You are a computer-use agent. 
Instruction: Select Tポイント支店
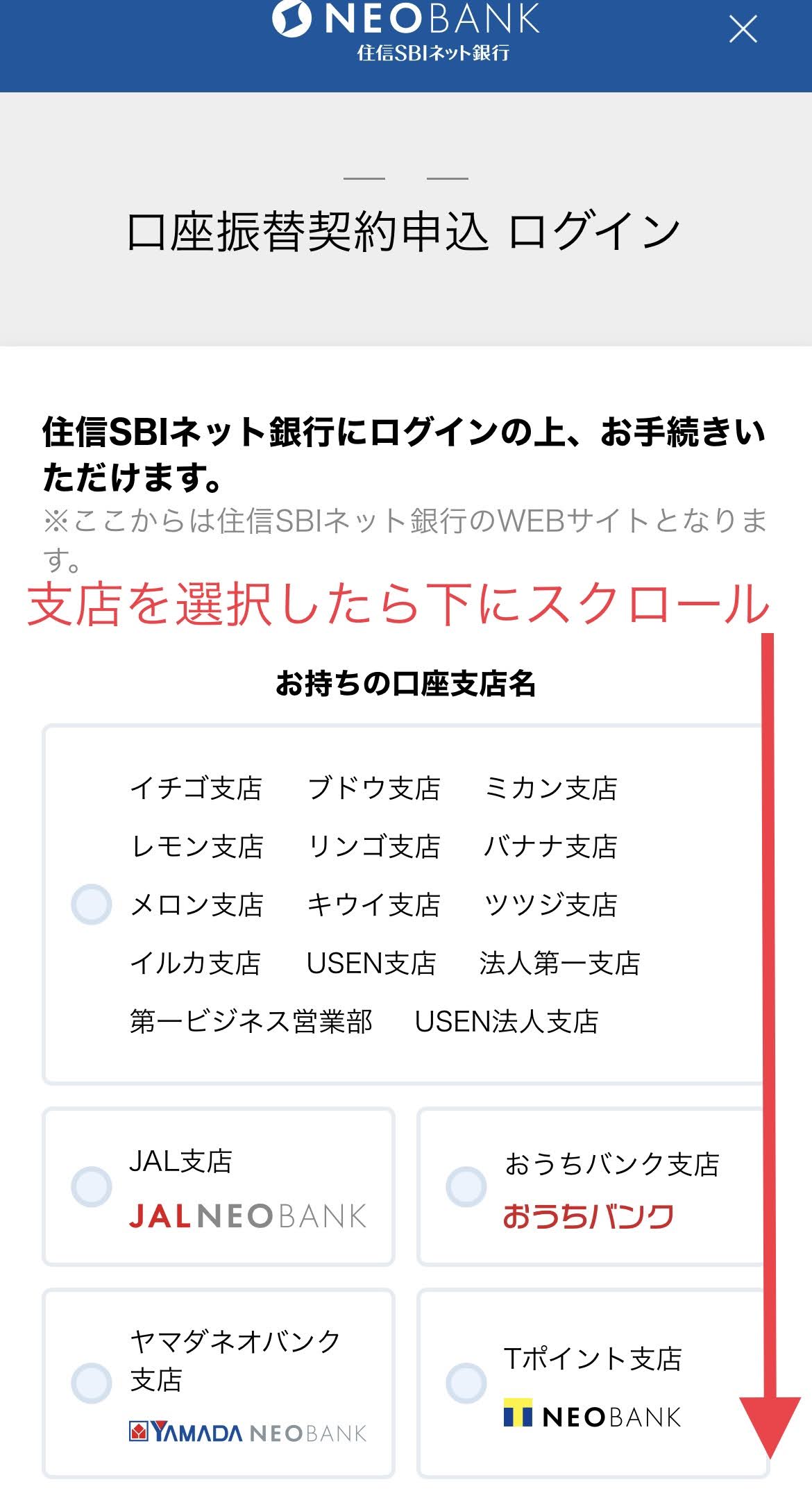pyautogui.click(x=466, y=1383)
